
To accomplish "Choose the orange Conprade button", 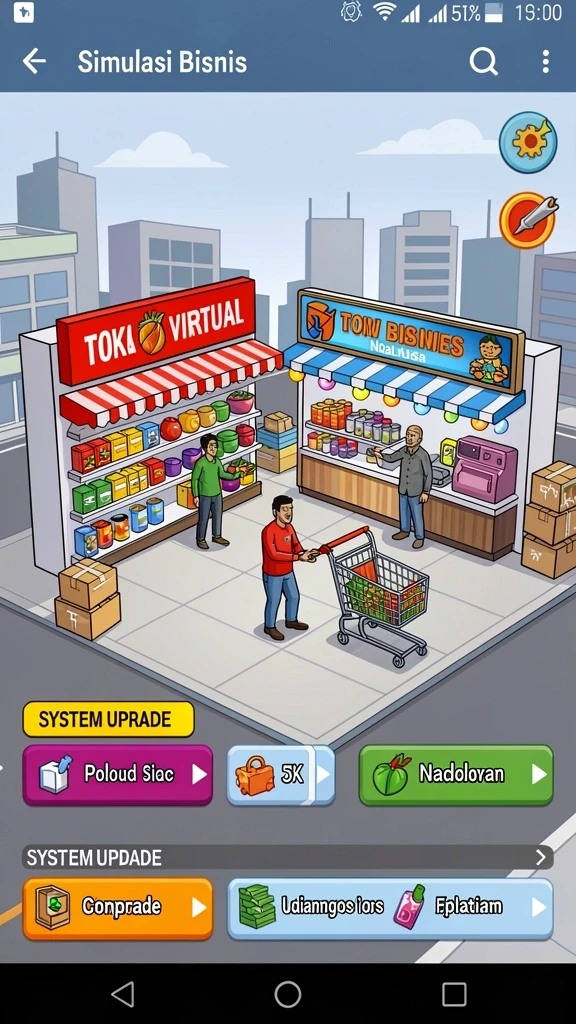I will click(118, 908).
